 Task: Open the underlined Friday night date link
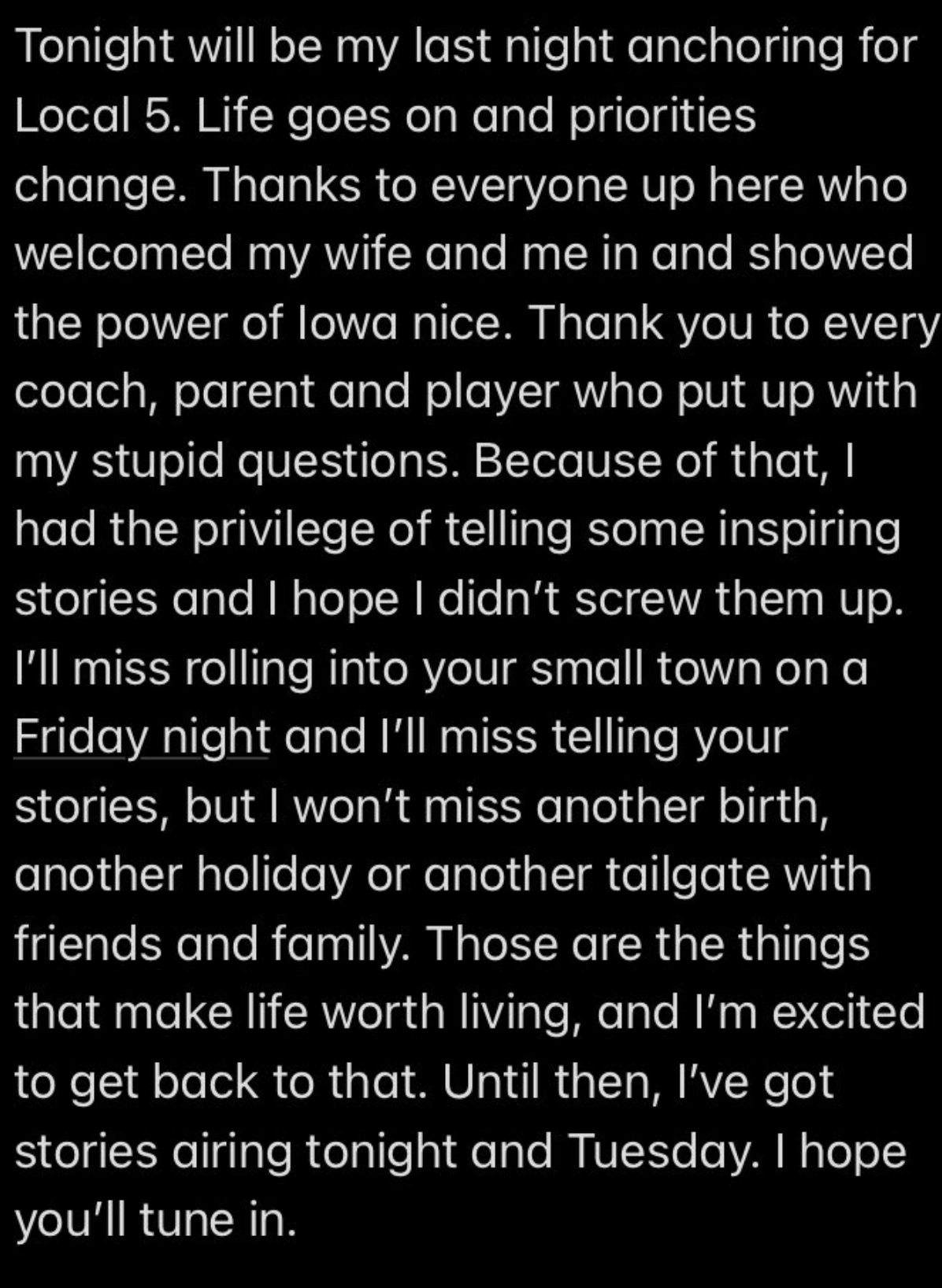(143, 738)
